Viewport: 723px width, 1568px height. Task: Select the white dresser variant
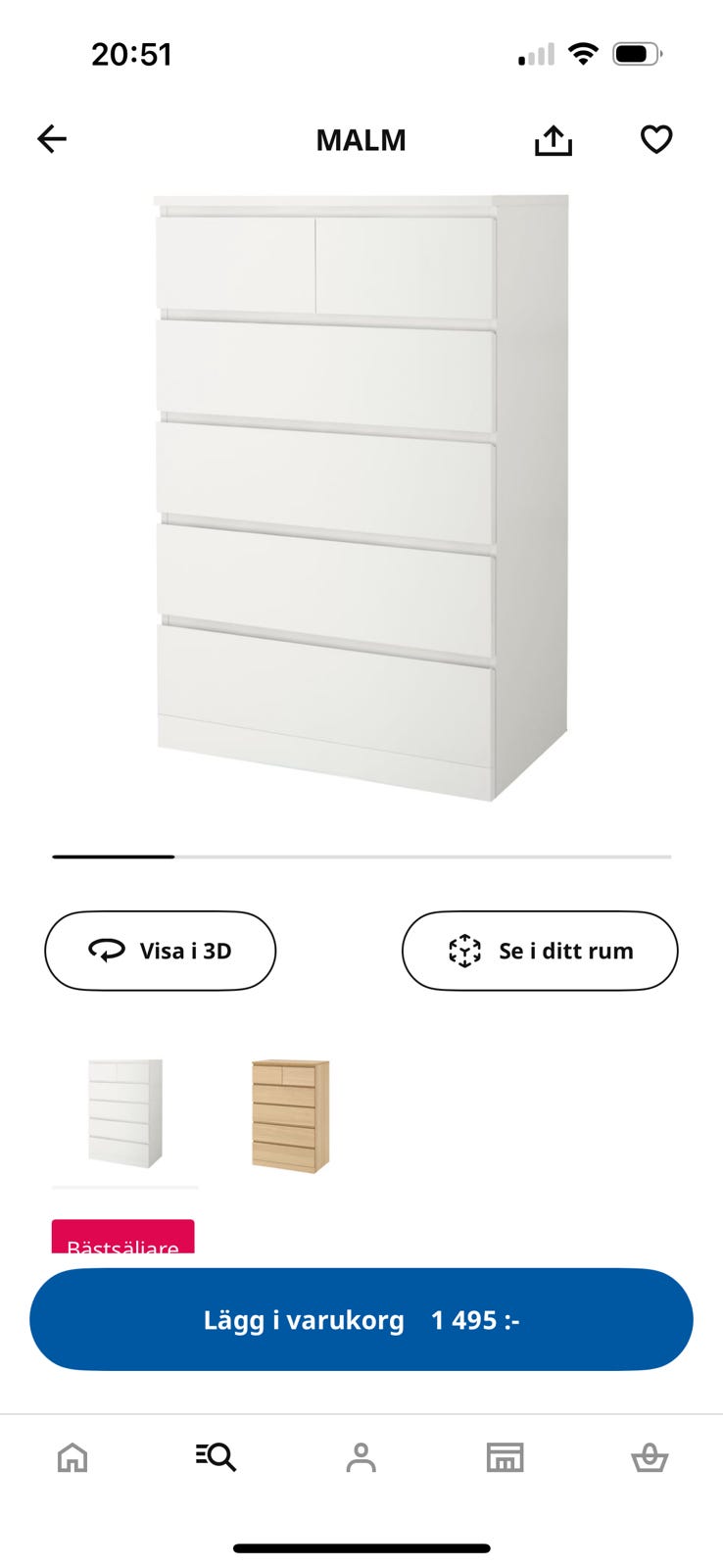125,1113
